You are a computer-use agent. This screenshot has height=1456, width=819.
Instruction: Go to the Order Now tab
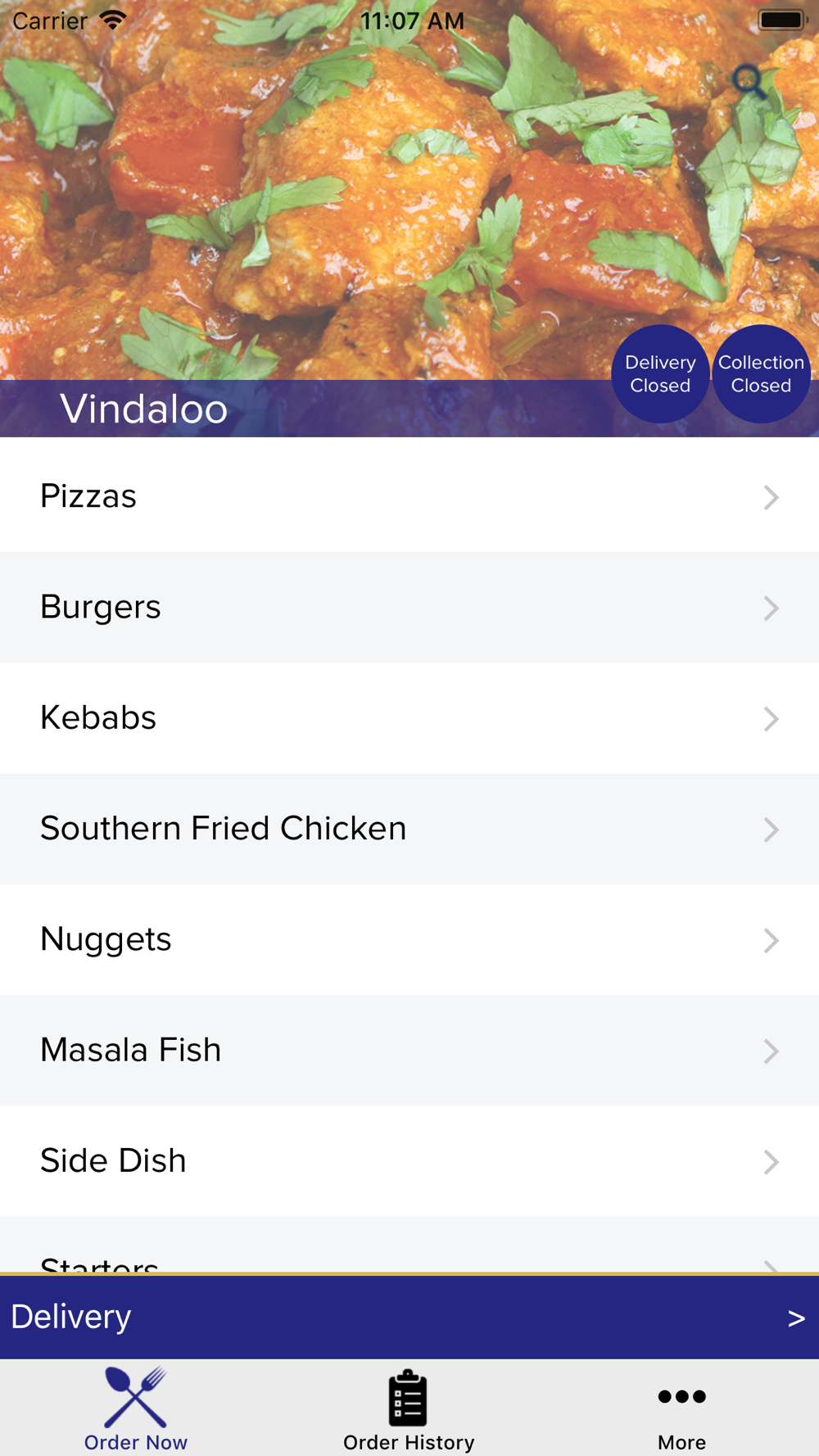[x=136, y=1410]
